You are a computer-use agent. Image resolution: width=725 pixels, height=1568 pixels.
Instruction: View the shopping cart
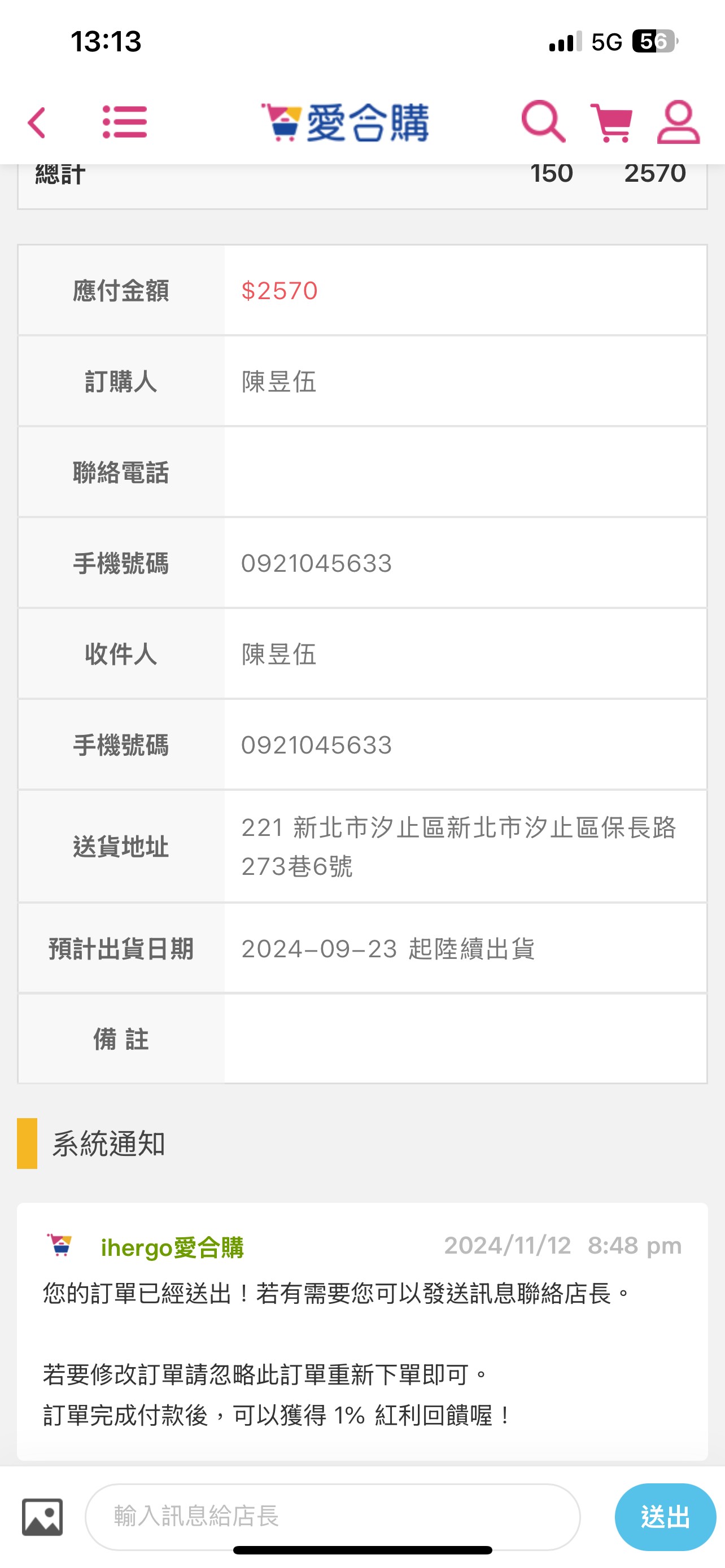coord(611,122)
